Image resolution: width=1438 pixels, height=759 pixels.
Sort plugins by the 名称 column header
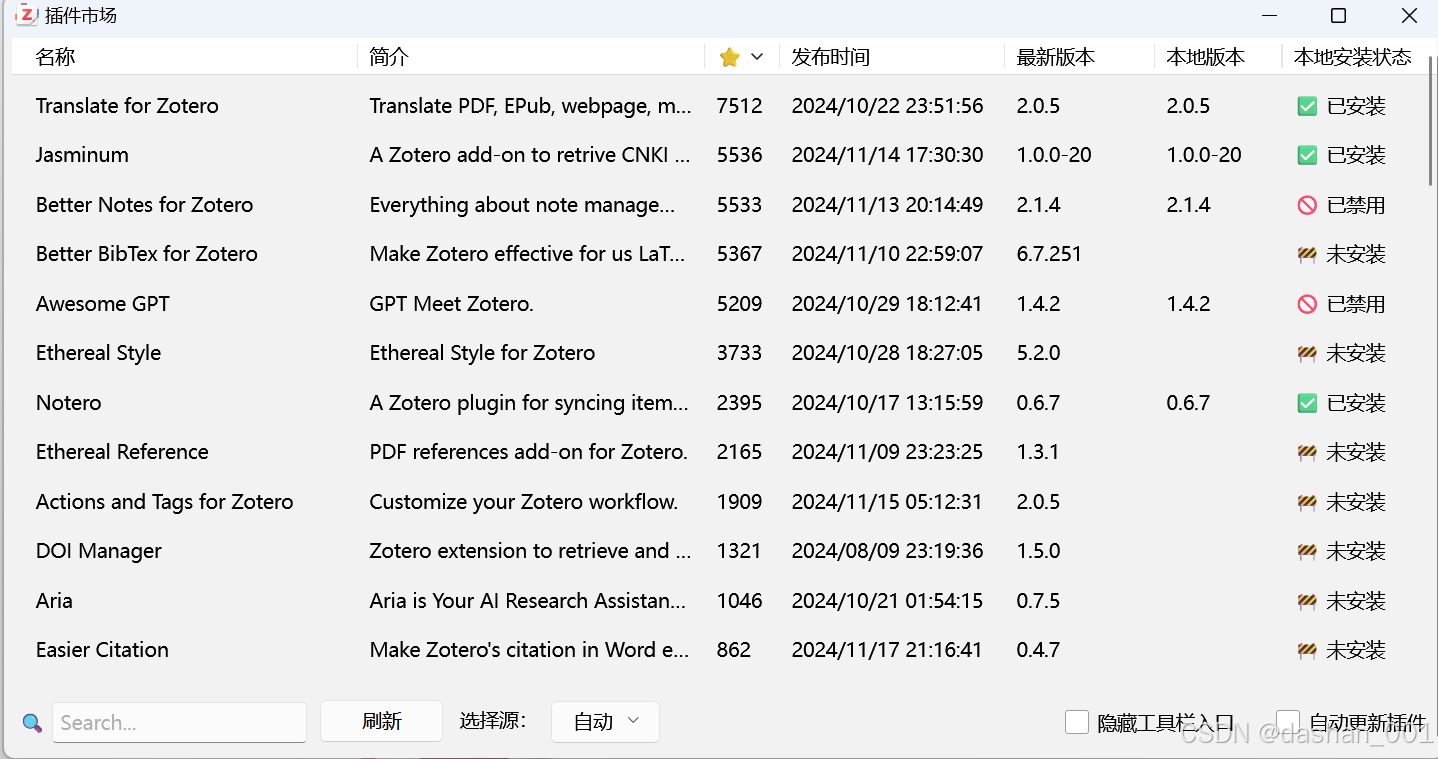pos(56,57)
